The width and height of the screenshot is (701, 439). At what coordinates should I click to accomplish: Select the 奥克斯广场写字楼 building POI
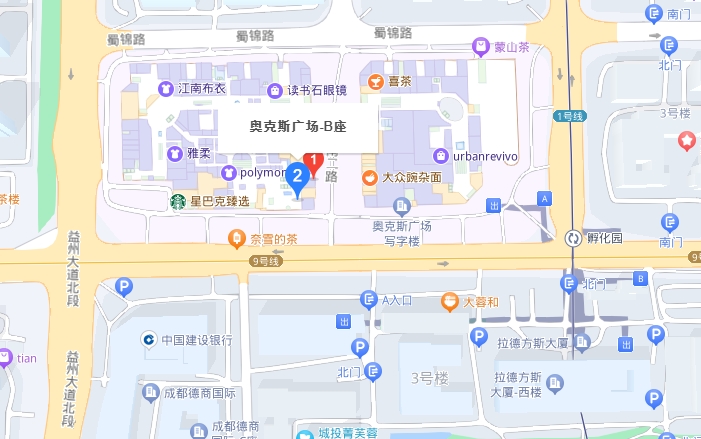[401, 207]
